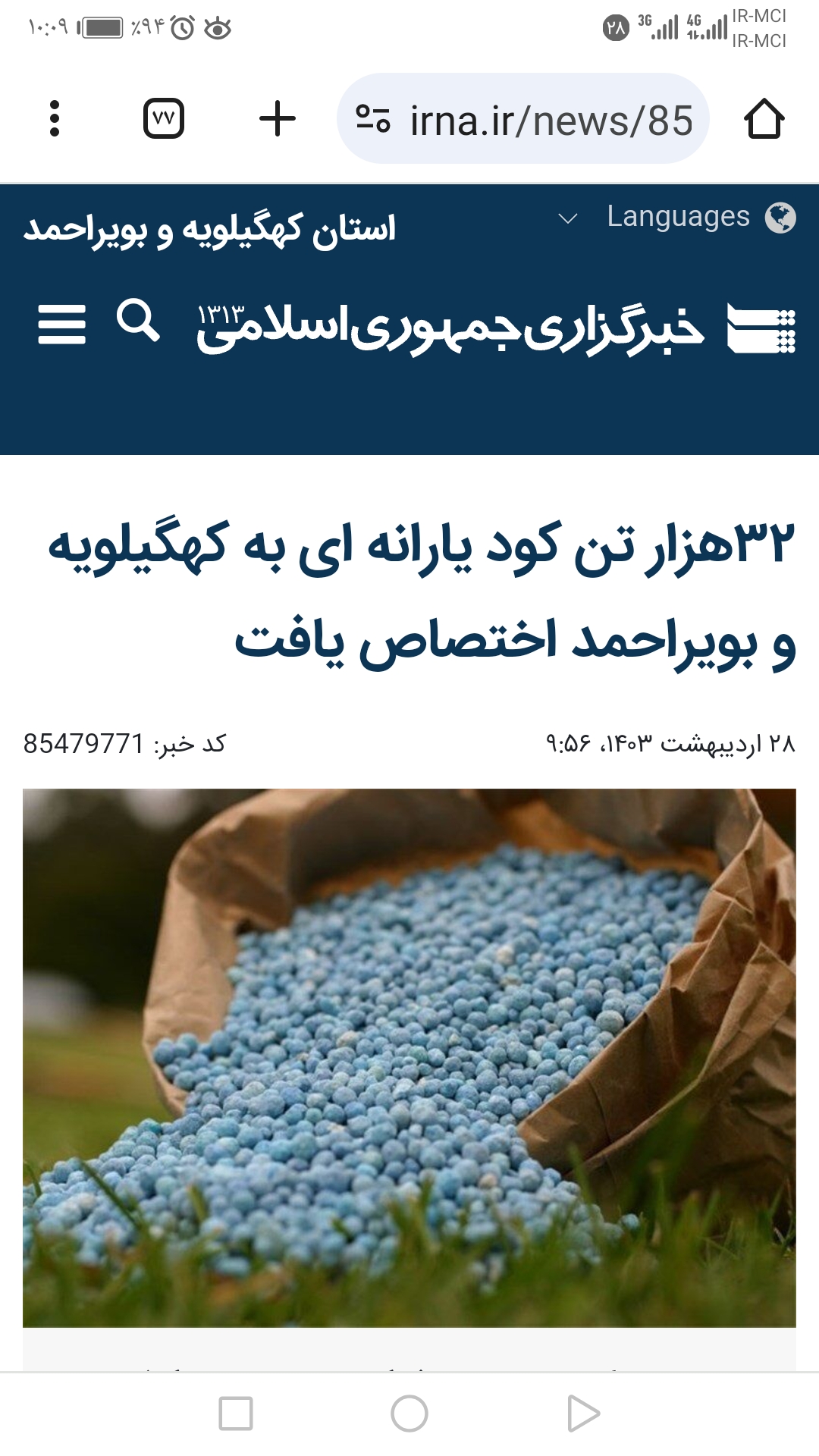Viewport: 819px width, 1456px height.
Task: Open the fertilizer article image
Action: [409, 1058]
